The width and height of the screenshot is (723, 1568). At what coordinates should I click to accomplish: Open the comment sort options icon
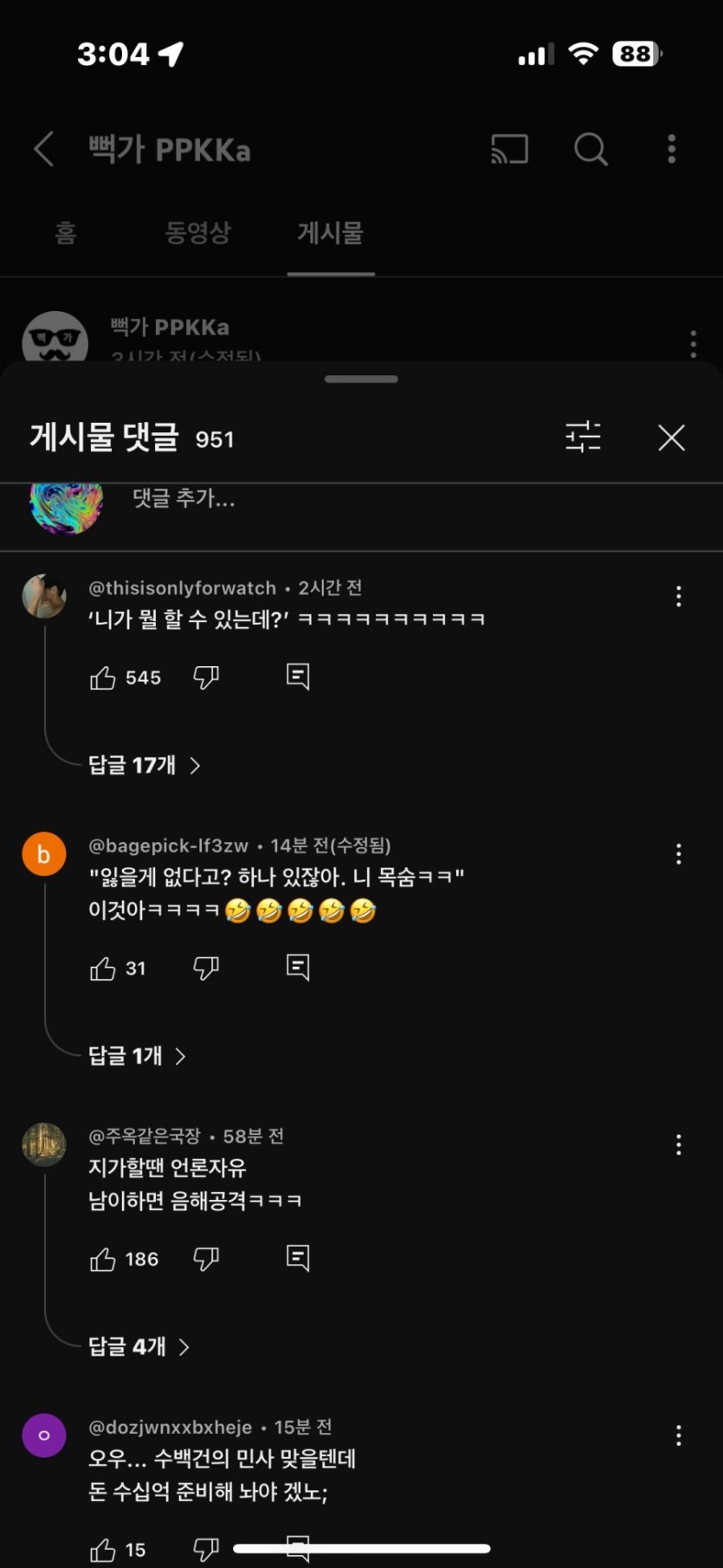[x=583, y=437]
